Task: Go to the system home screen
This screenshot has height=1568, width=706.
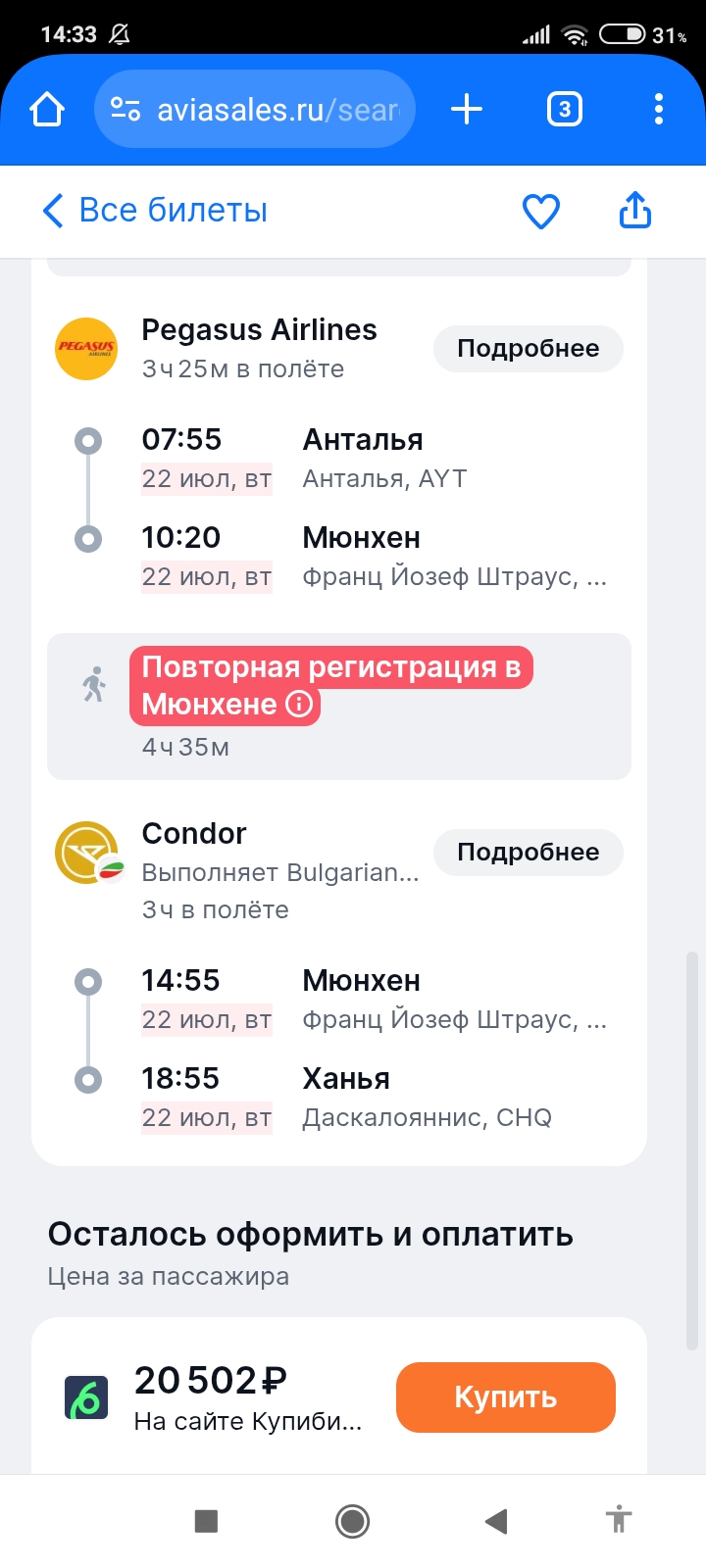Action: 352,1521
